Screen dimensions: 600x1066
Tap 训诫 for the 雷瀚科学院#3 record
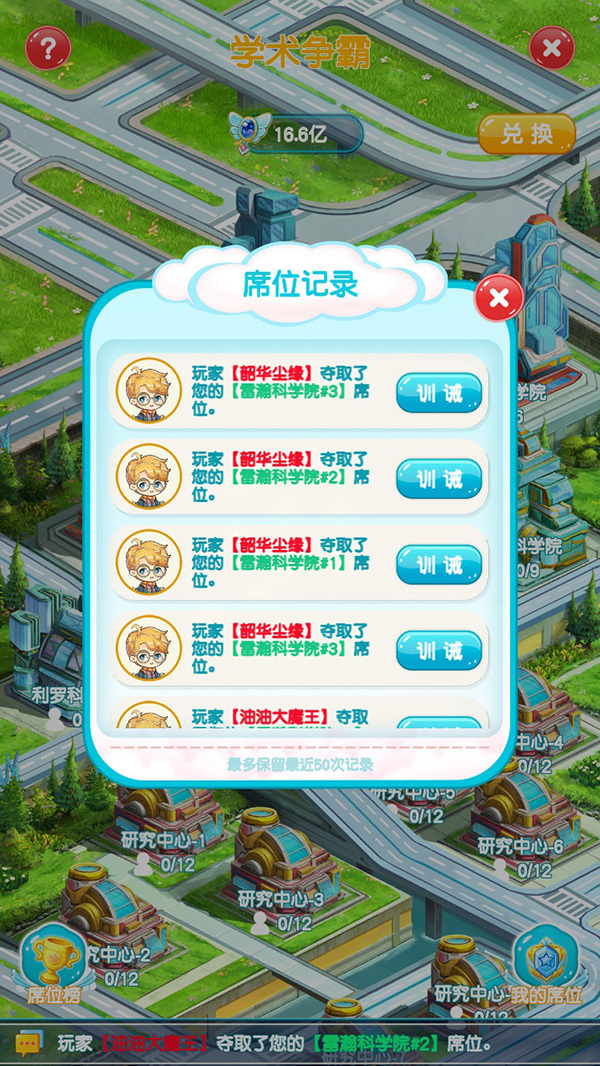pos(439,393)
